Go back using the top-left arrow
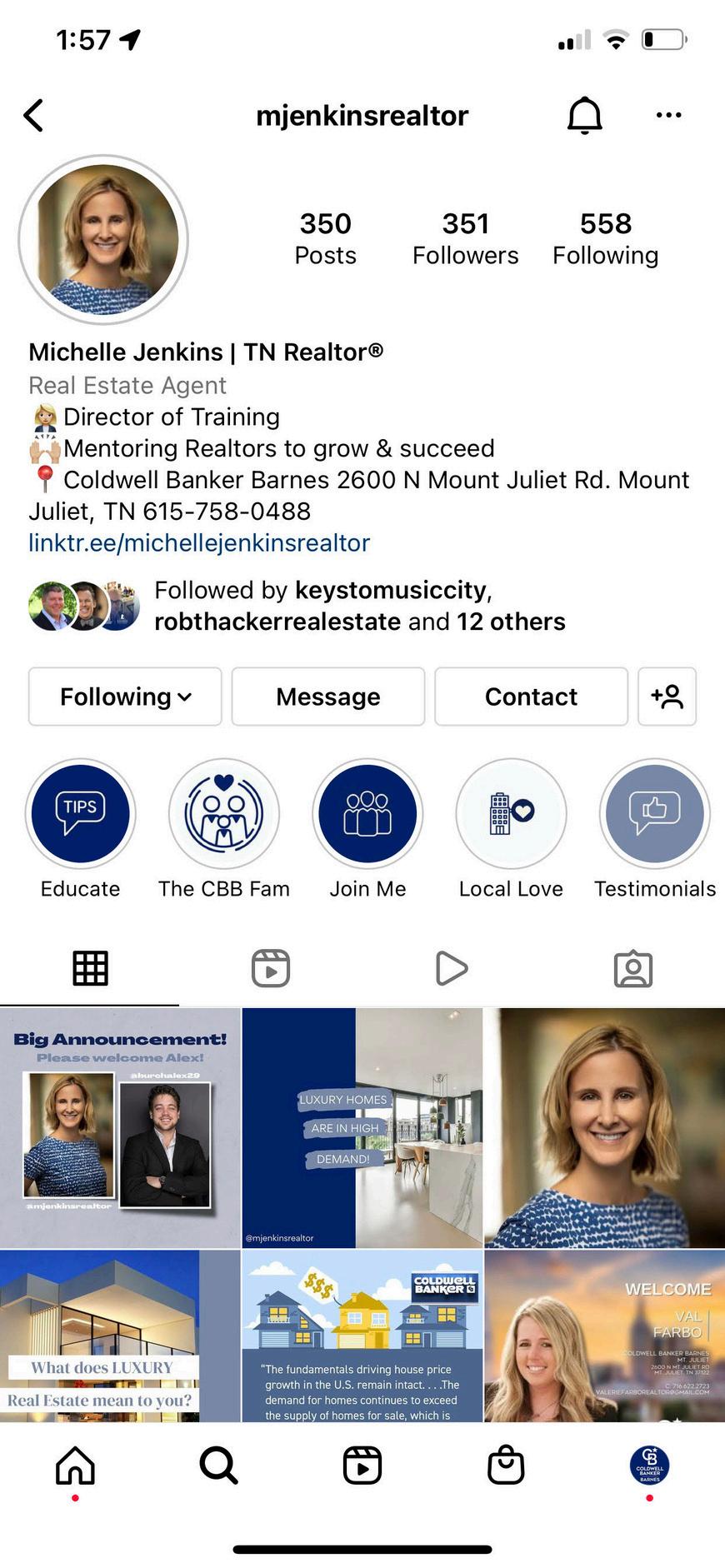This screenshot has width=725, height=1568. 33,116
